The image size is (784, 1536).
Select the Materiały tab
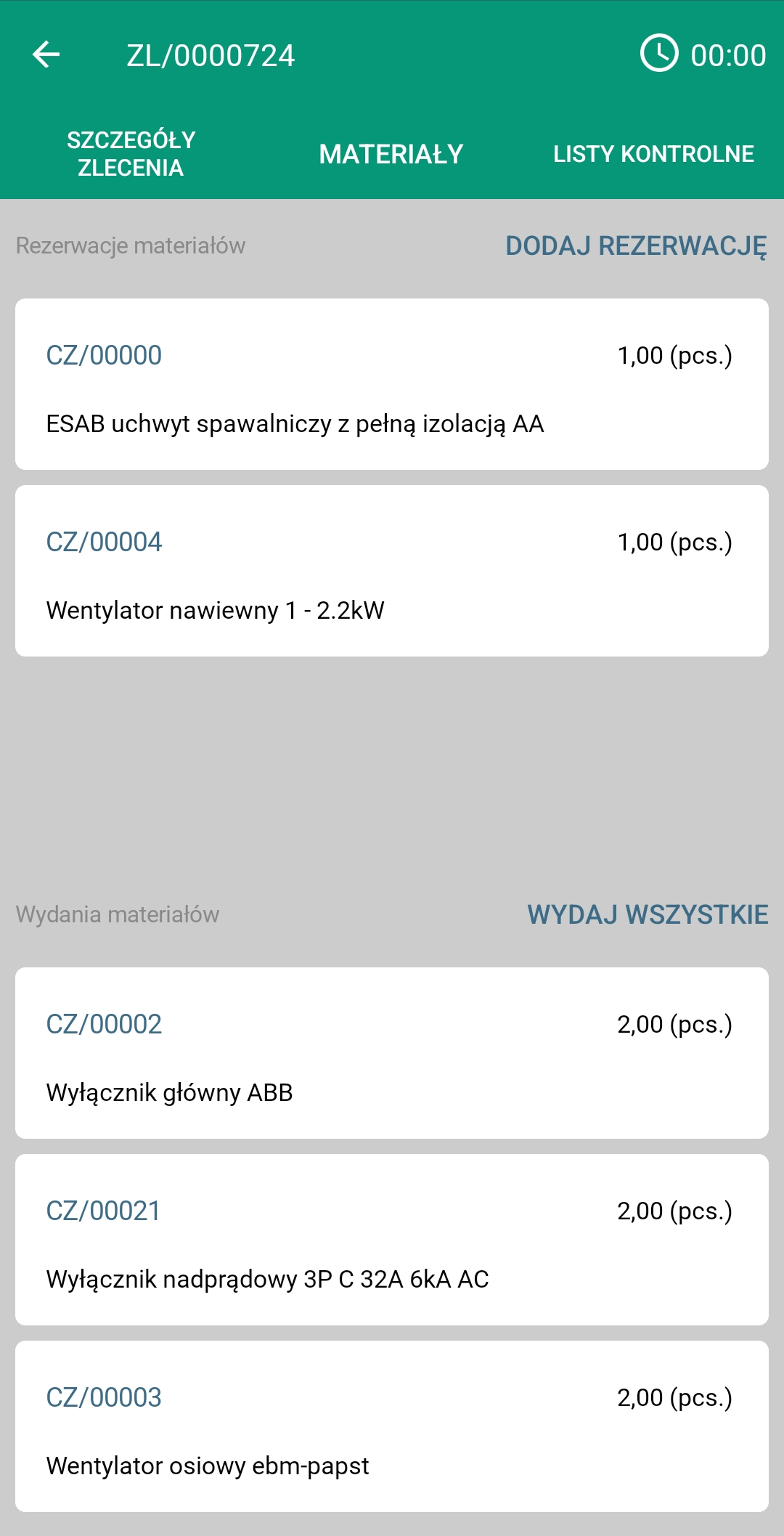(x=391, y=154)
